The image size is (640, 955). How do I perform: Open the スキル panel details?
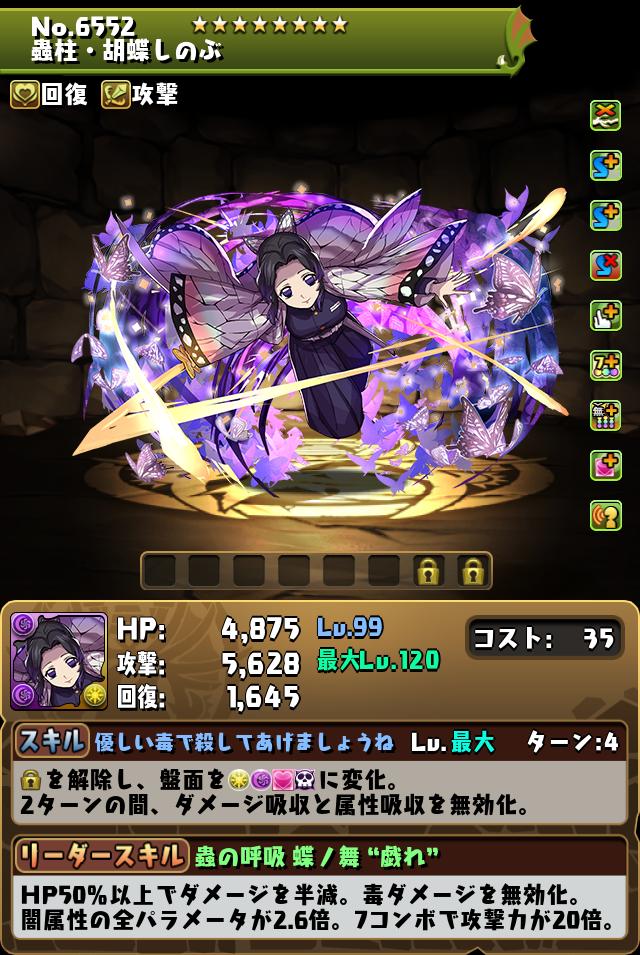[x=52, y=742]
